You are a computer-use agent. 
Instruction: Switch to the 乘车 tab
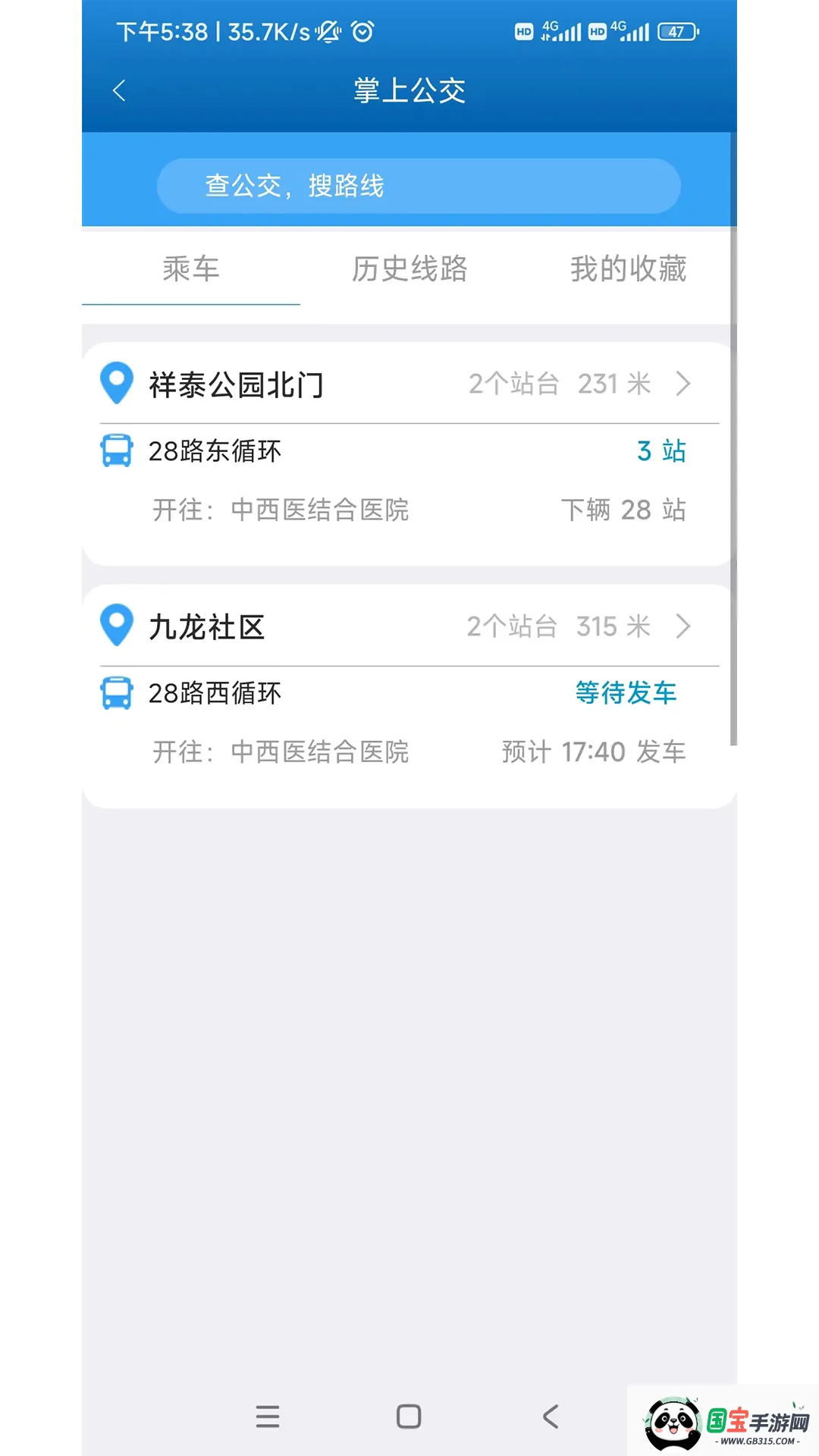coord(191,269)
